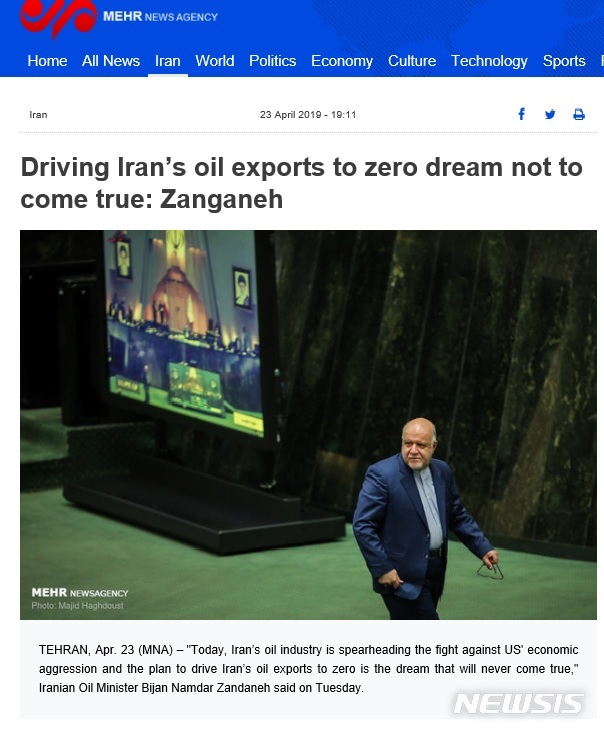604x732 pixels.
Task: Share the article on Twitter
Action: (550, 115)
